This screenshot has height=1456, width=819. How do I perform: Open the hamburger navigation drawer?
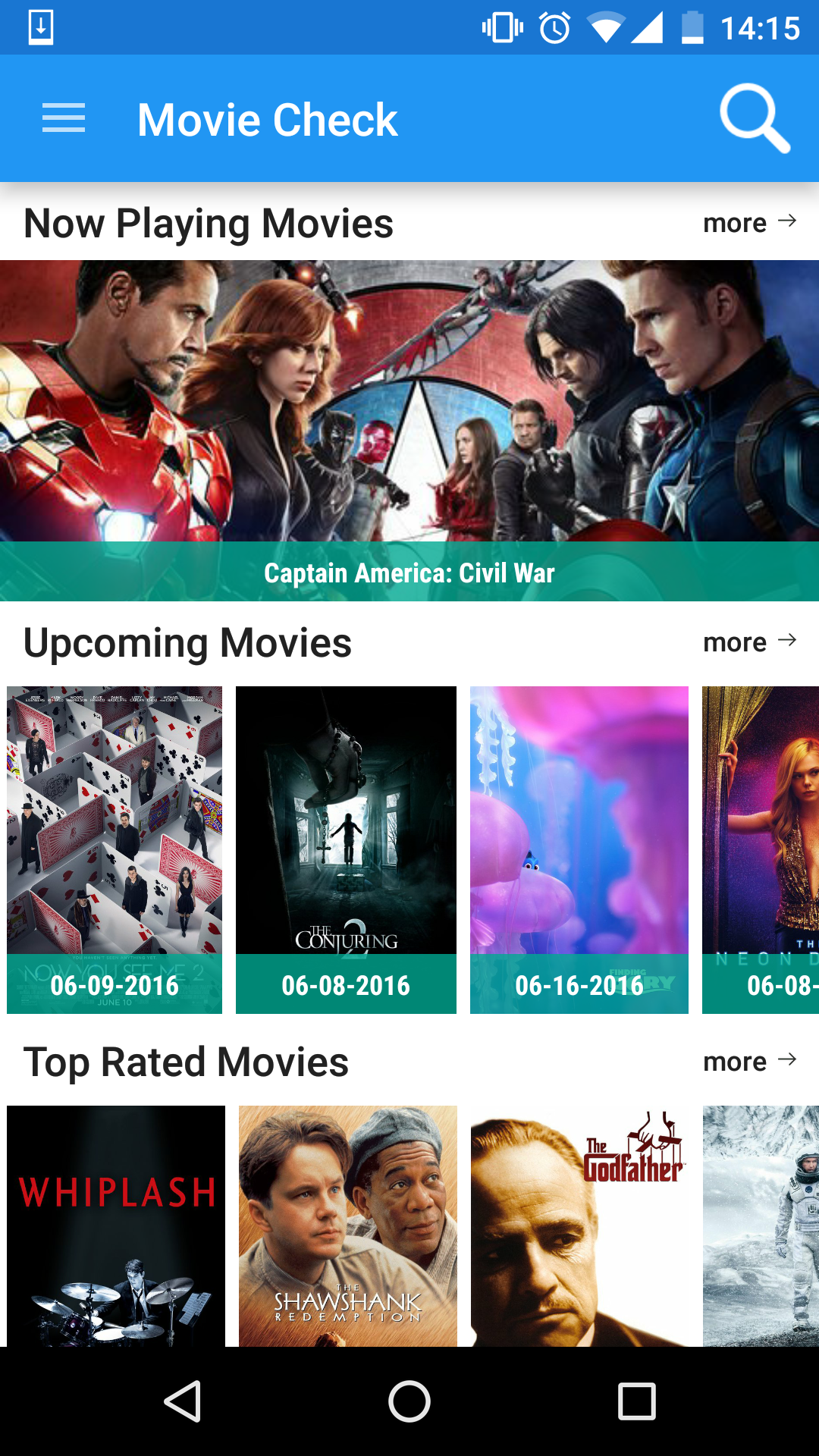click(64, 118)
